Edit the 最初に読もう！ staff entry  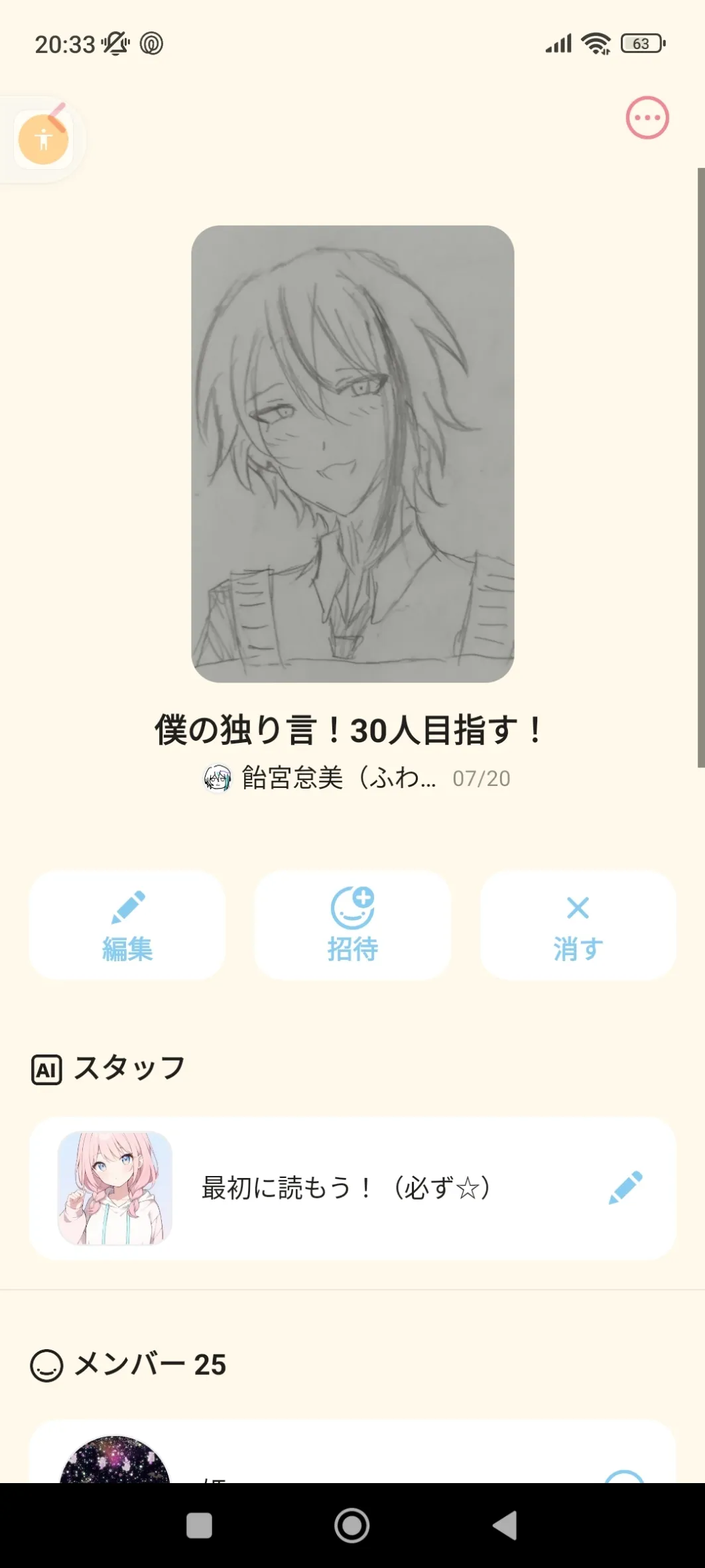[x=625, y=1187]
